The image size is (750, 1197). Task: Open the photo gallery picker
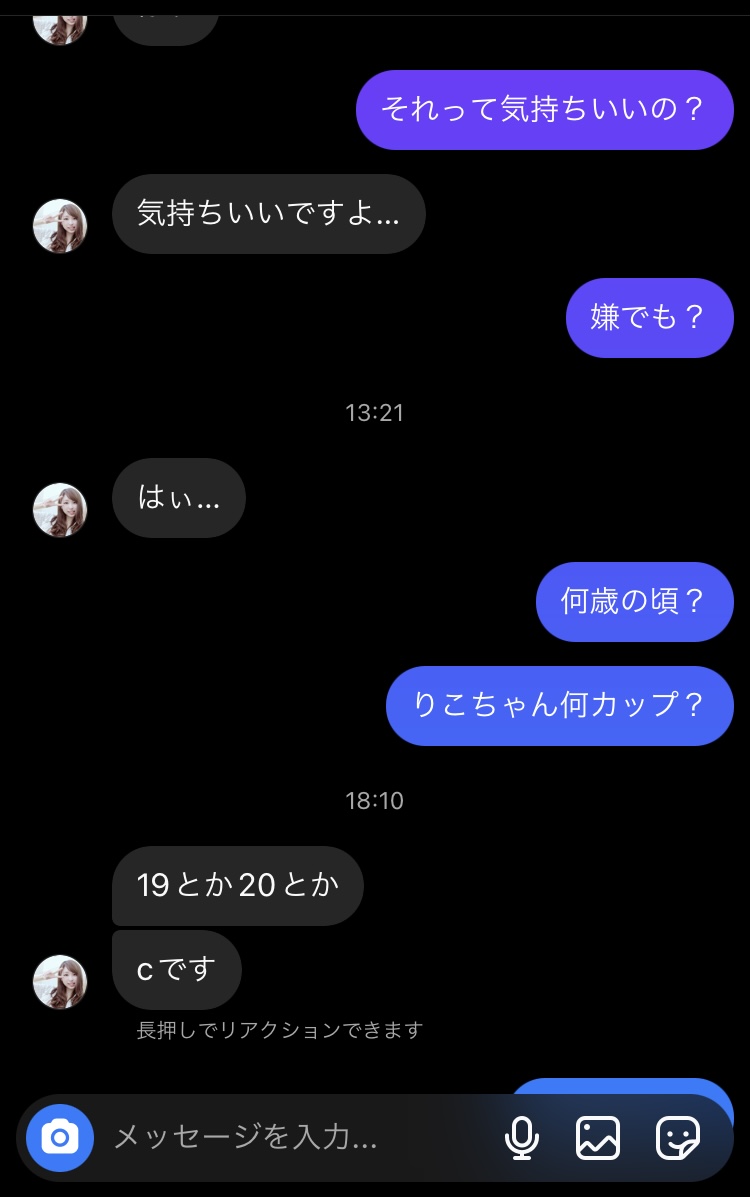(599, 1136)
